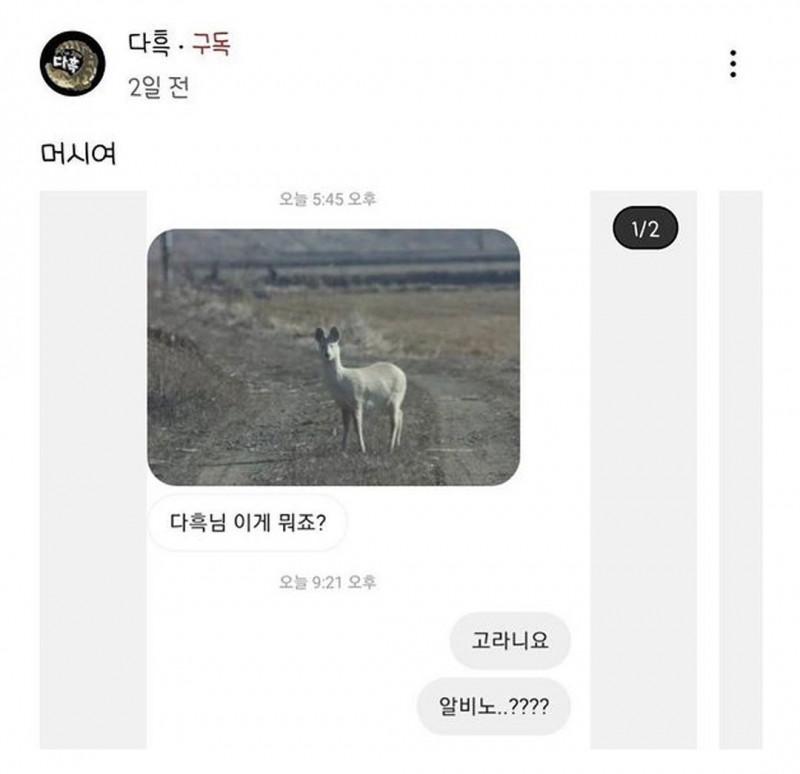The height and width of the screenshot is (774, 800).
Task: Open the post's three-dot overflow menu
Action: click(733, 63)
